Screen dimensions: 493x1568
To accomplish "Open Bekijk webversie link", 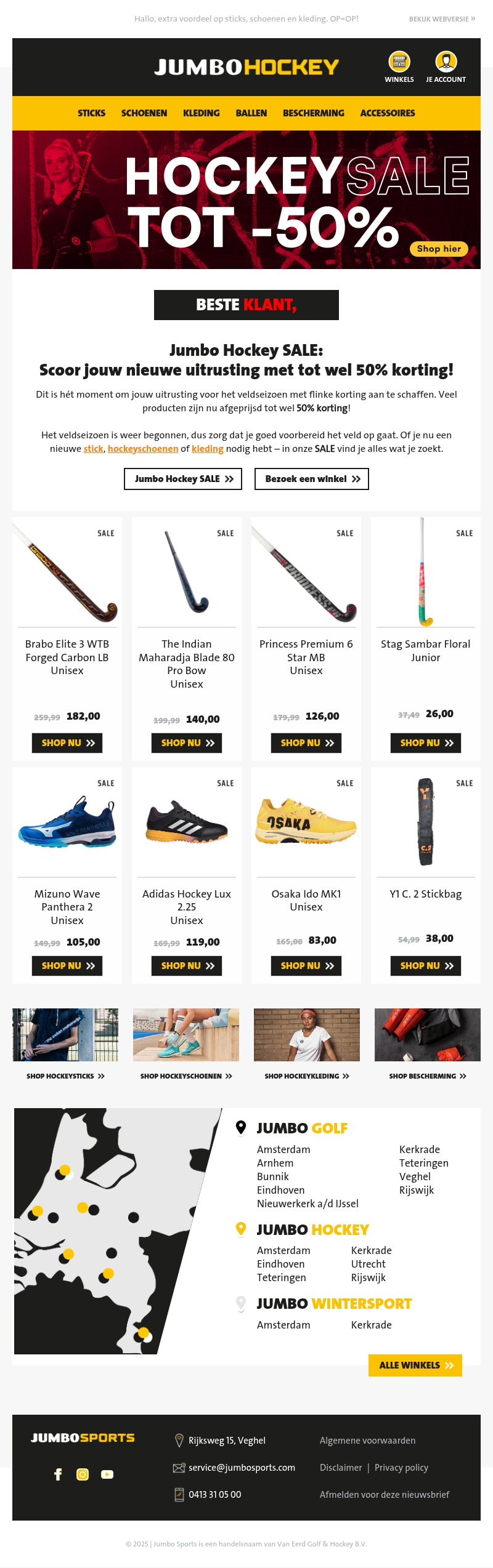I will (x=442, y=19).
